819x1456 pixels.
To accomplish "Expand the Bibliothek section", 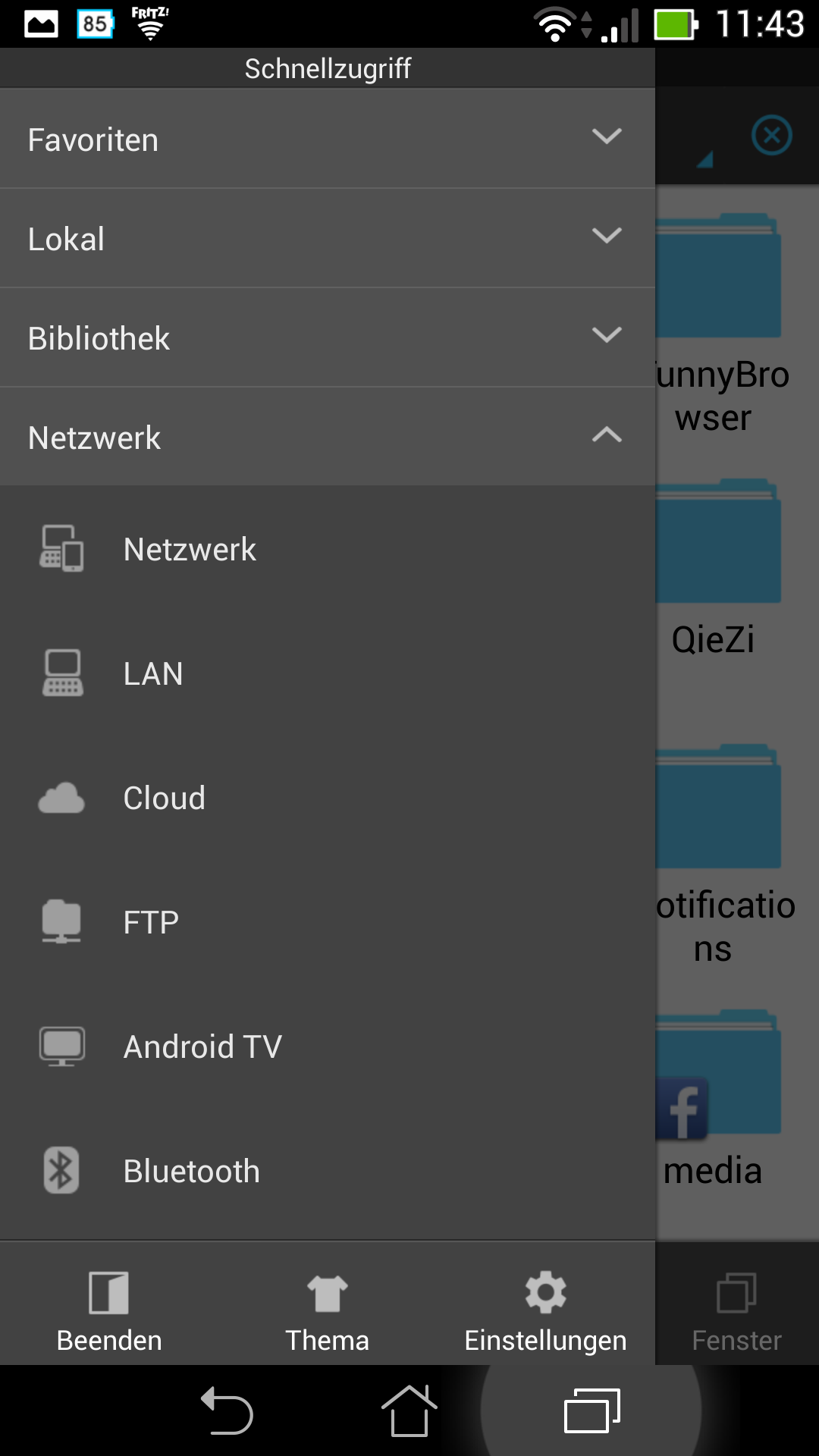I will tap(326, 338).
